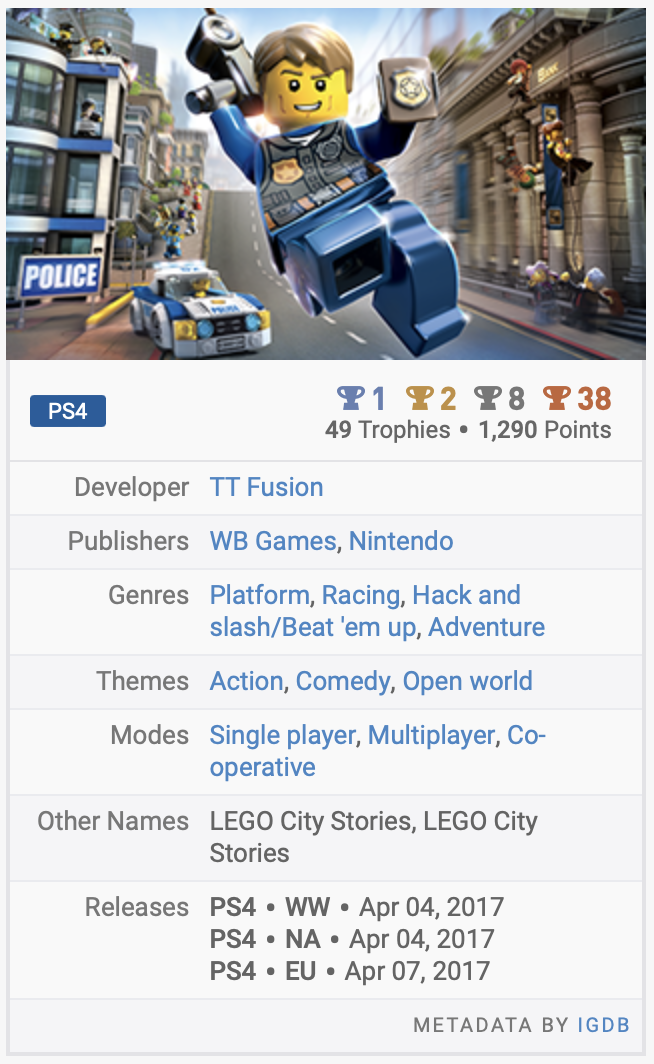654x1064 pixels.
Task: Open the Multiplayer mode link
Action: pos(431,735)
